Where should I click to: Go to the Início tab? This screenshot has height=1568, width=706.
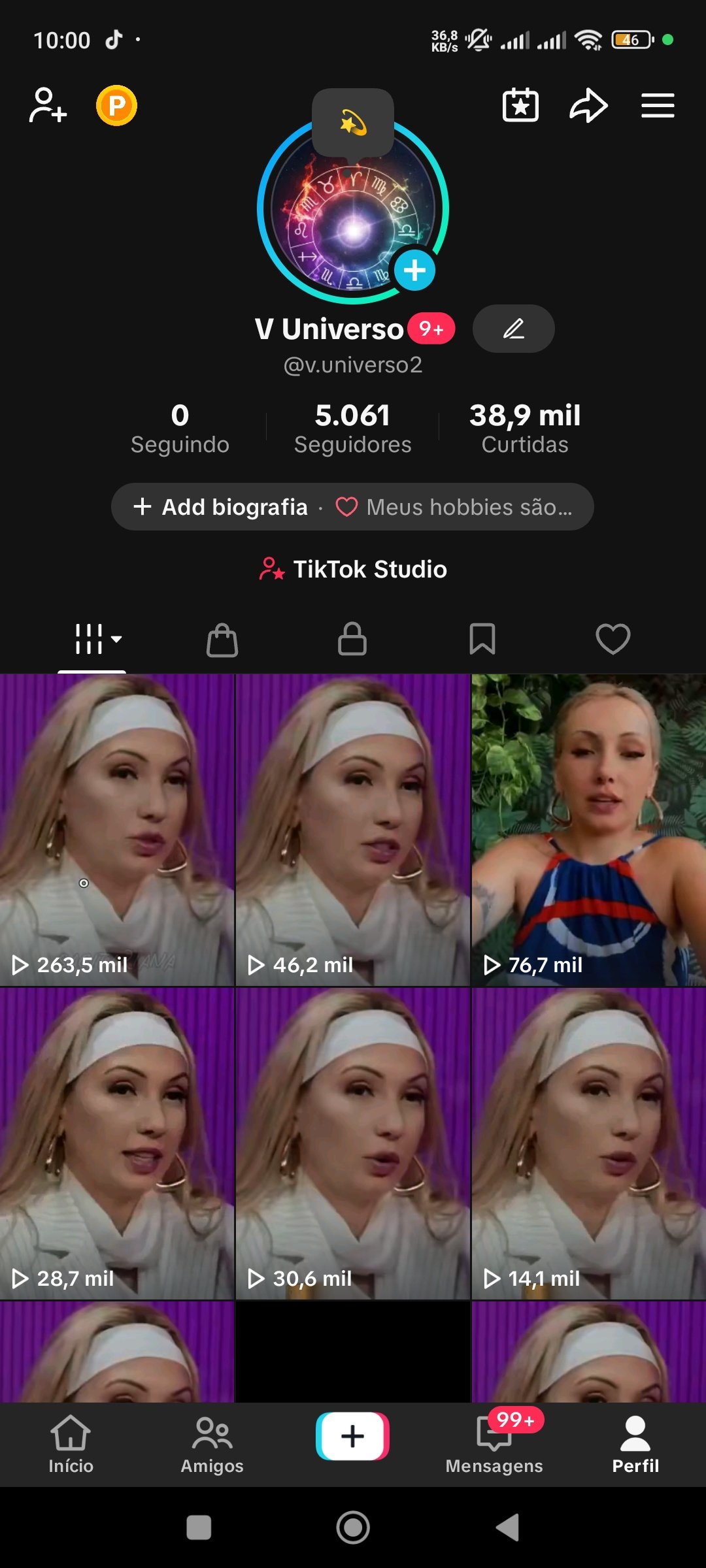[x=71, y=1444]
